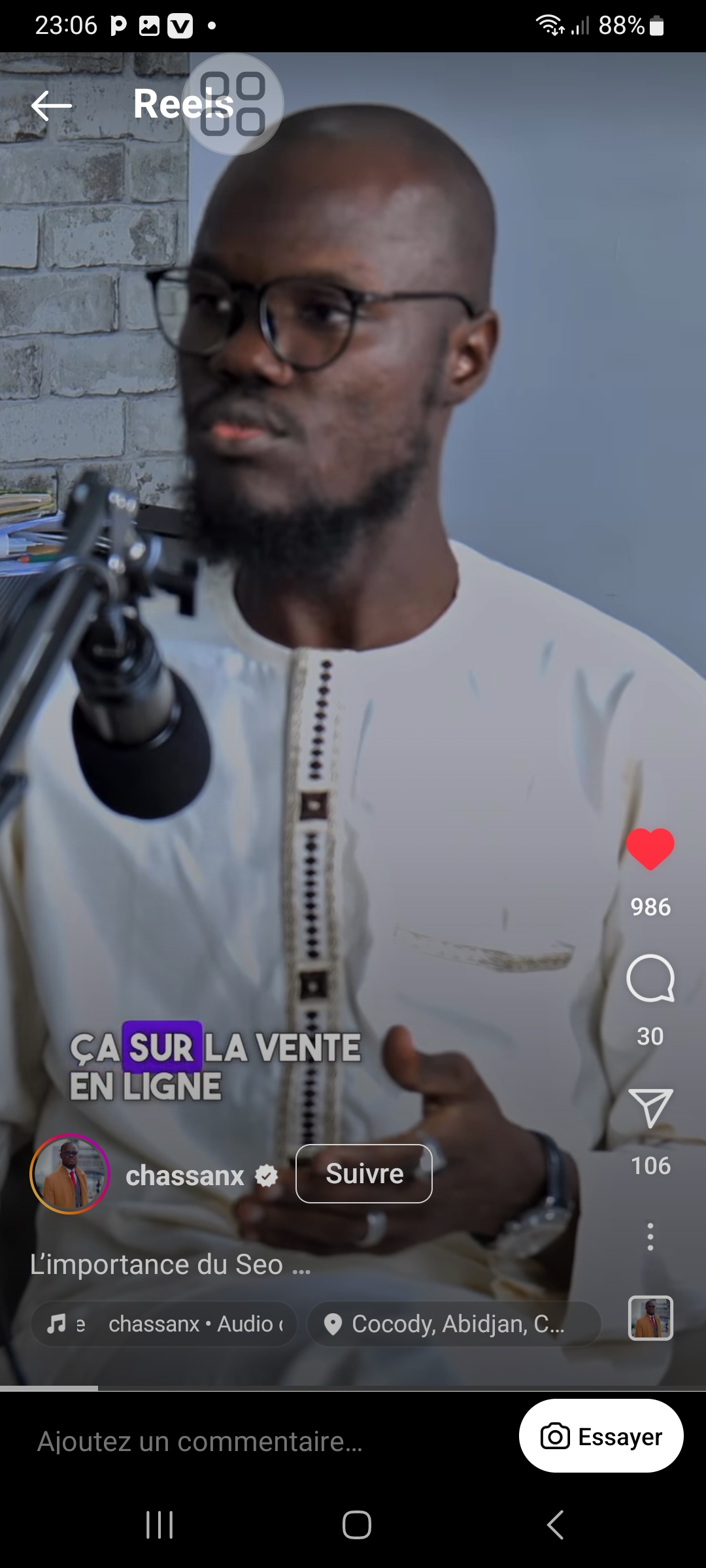This screenshot has width=706, height=1568.
Task: Share this reel via the paper plane icon
Action: [650, 1108]
